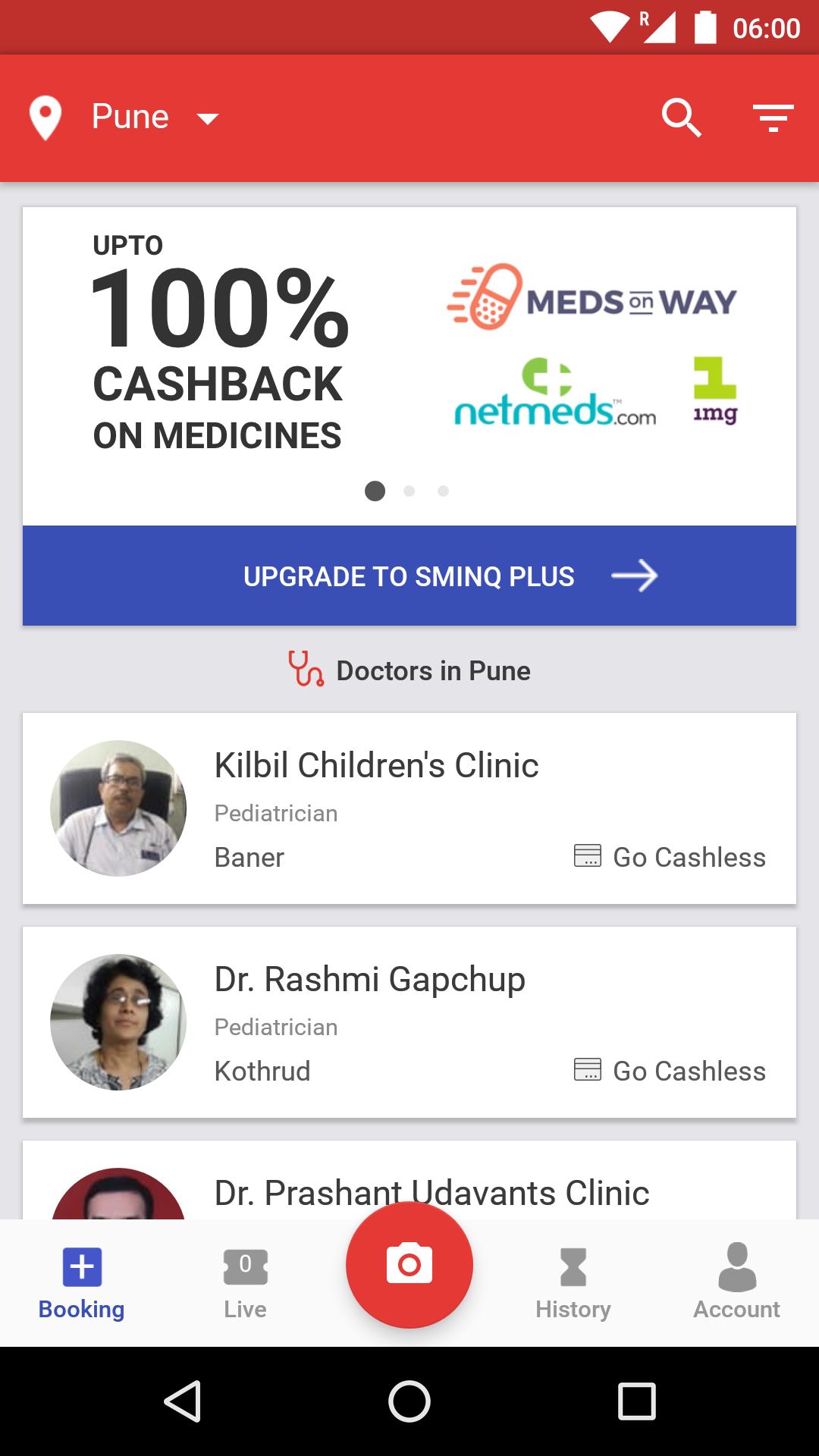Tap Upgrade to SMINQ Plus
Screen dimensions: 819x1456
409,576
